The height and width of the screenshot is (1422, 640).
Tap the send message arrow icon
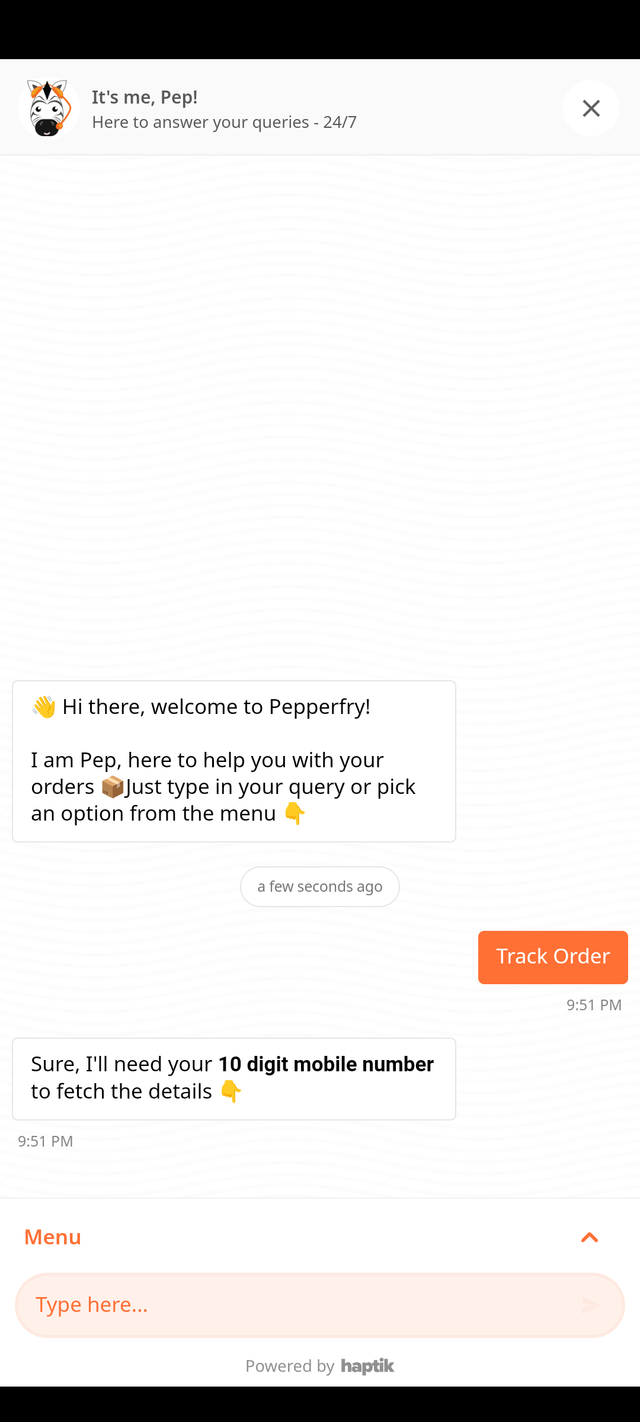point(590,1305)
